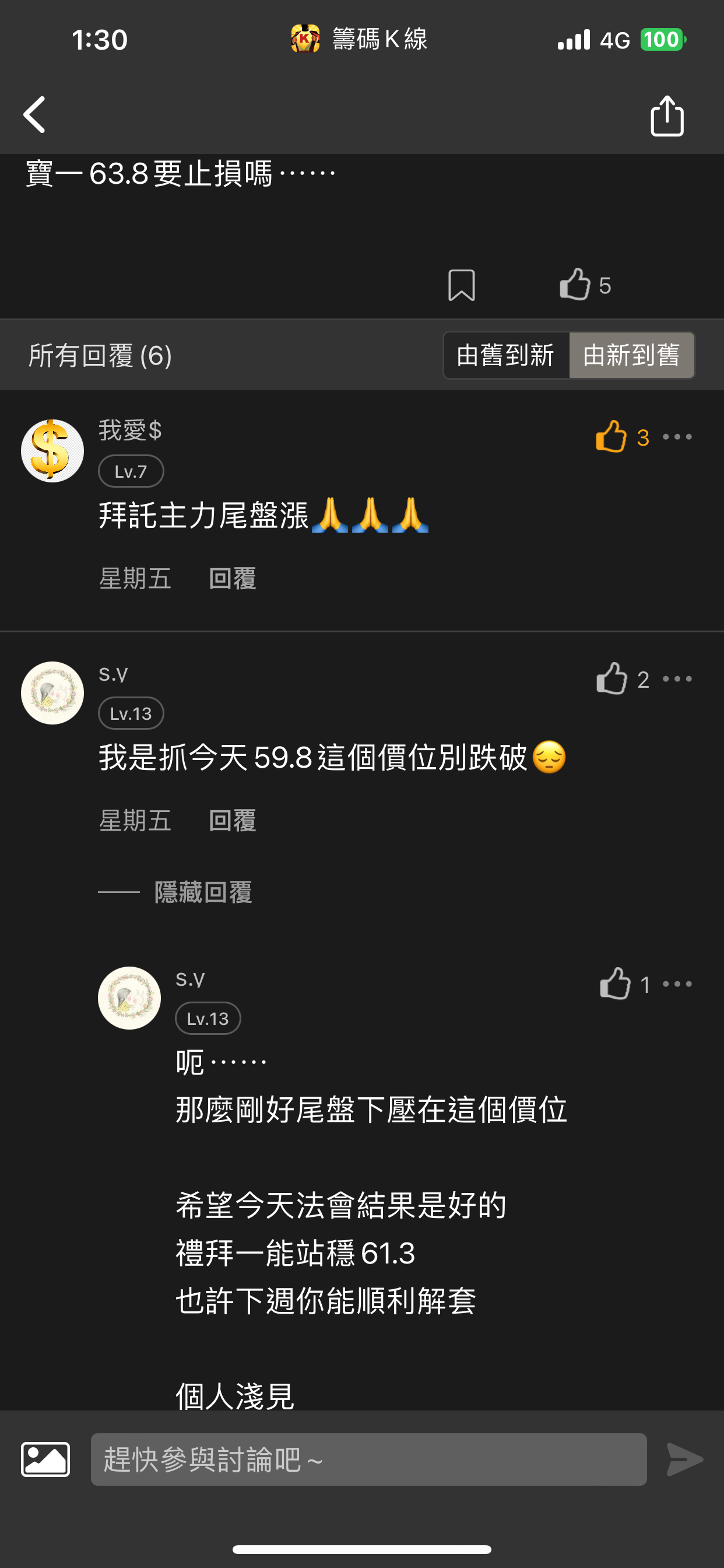Like S.V's nested reply with 1 like
The image size is (724, 1568).
(615, 984)
